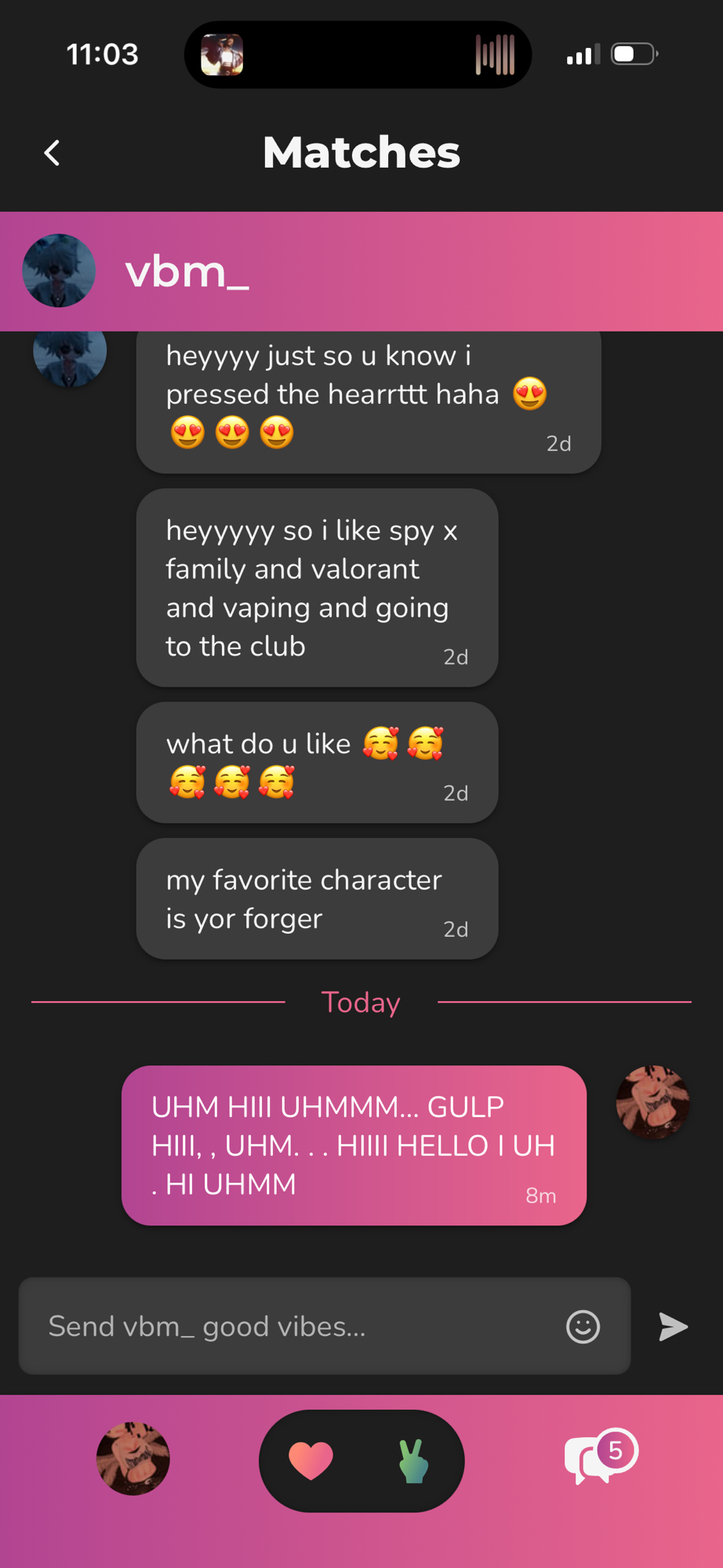Tap the message field to write to vbm_
The width and height of the screenshot is (723, 1568).
(x=298, y=1327)
